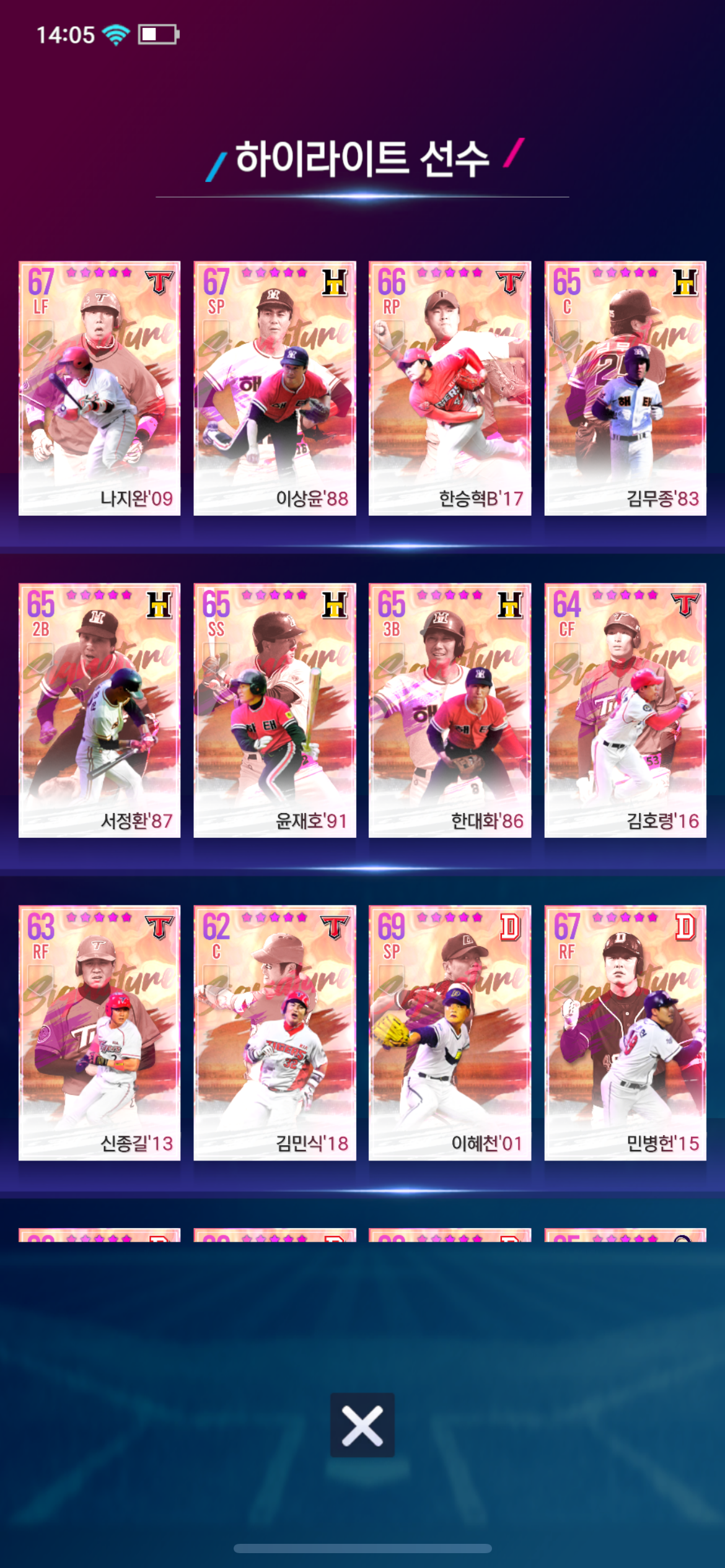Open the 신종길'13 RF card
Viewport: 725px width, 1568px height.
tap(99, 1032)
